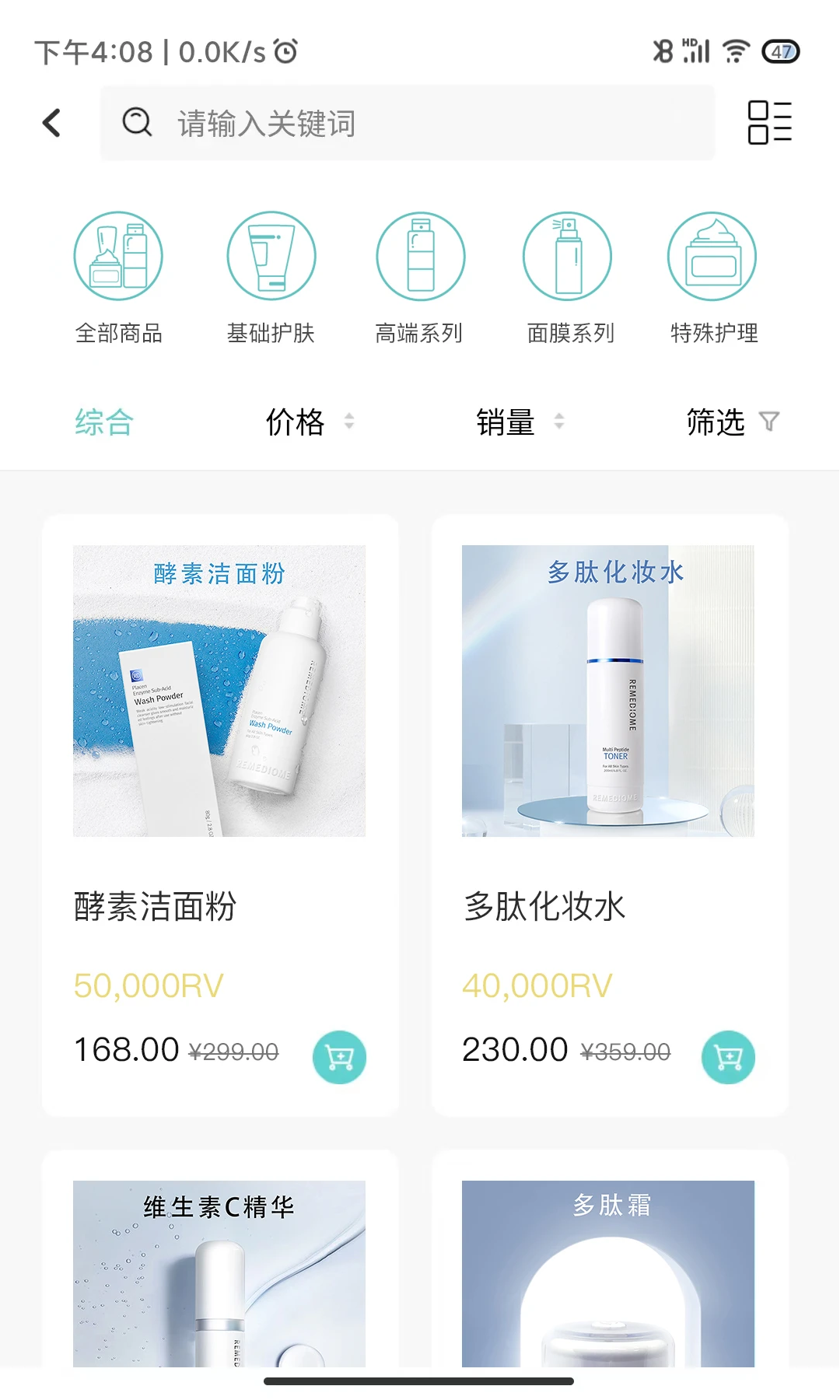Add 酵素洁面粉 to the shopping cart
Viewport: 840px width, 1400px height.
pos(340,1057)
